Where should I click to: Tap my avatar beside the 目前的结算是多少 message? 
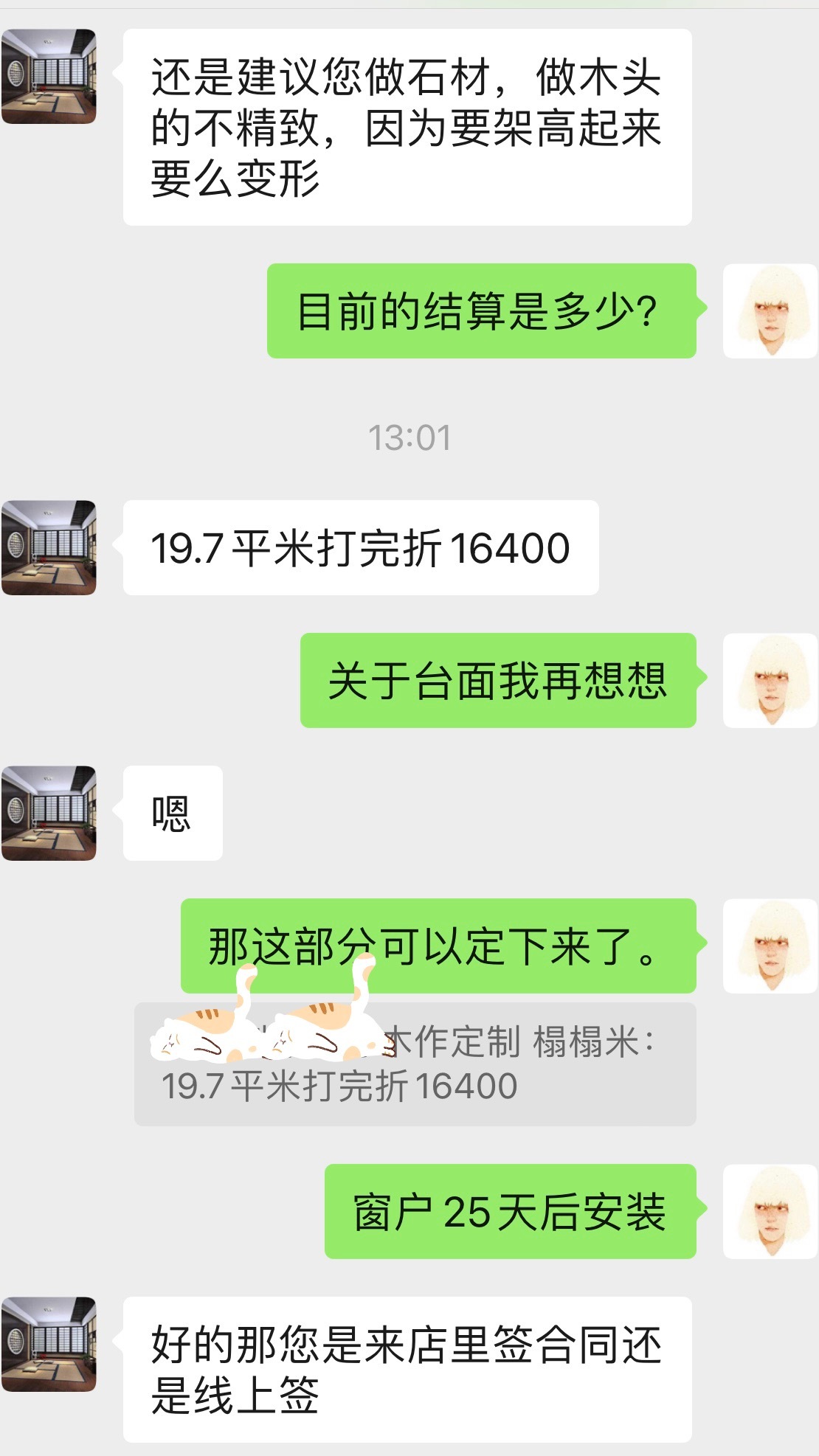[770, 311]
